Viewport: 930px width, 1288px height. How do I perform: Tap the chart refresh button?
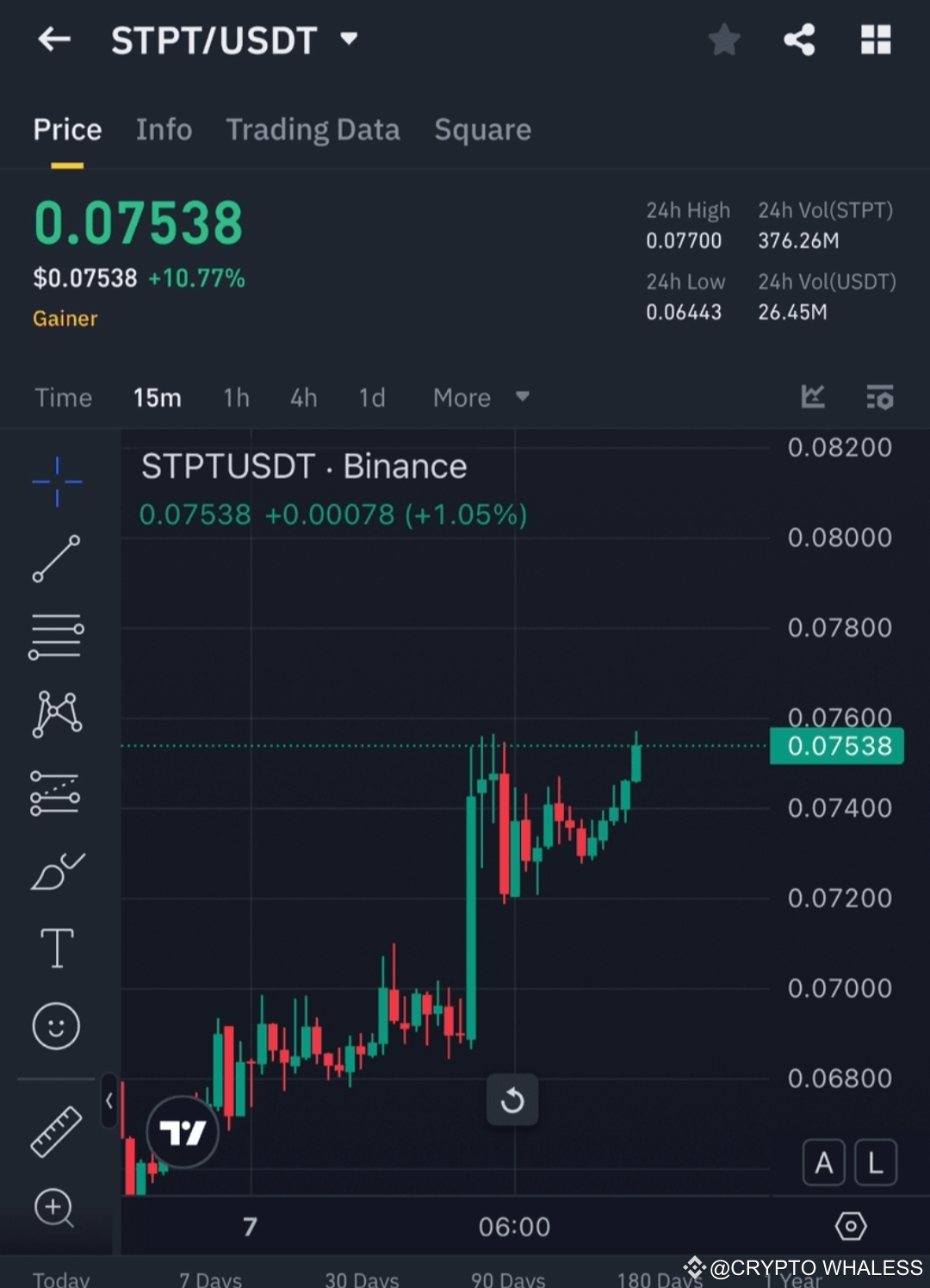512,1100
